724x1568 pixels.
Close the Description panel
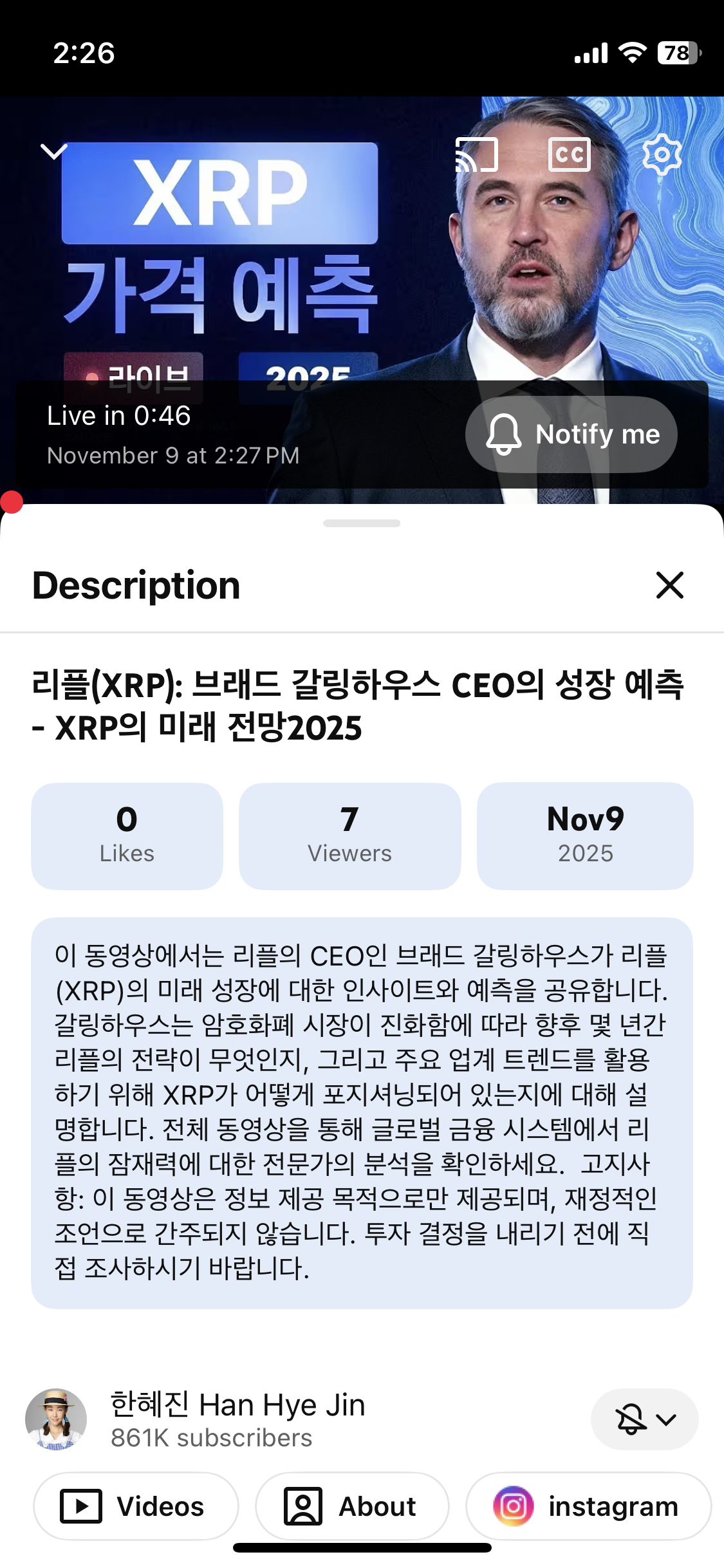(669, 585)
